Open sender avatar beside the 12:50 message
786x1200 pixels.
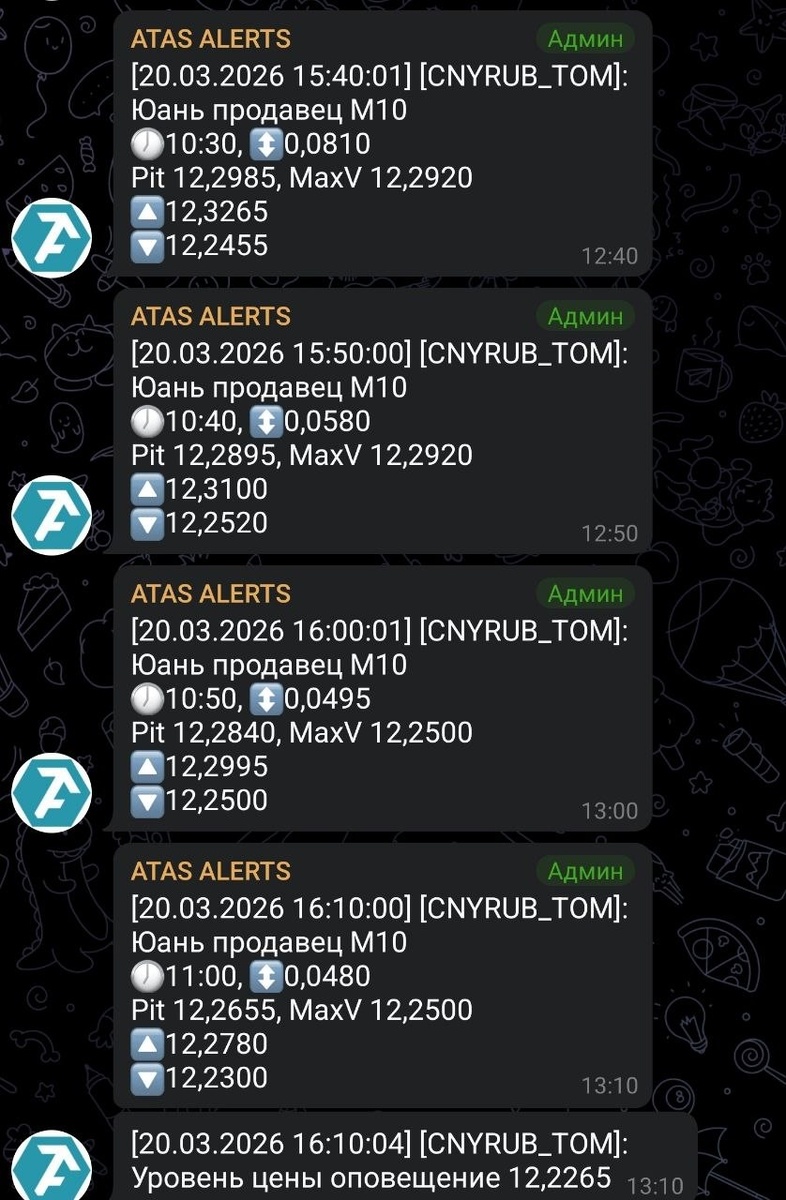pyautogui.click(x=52, y=515)
